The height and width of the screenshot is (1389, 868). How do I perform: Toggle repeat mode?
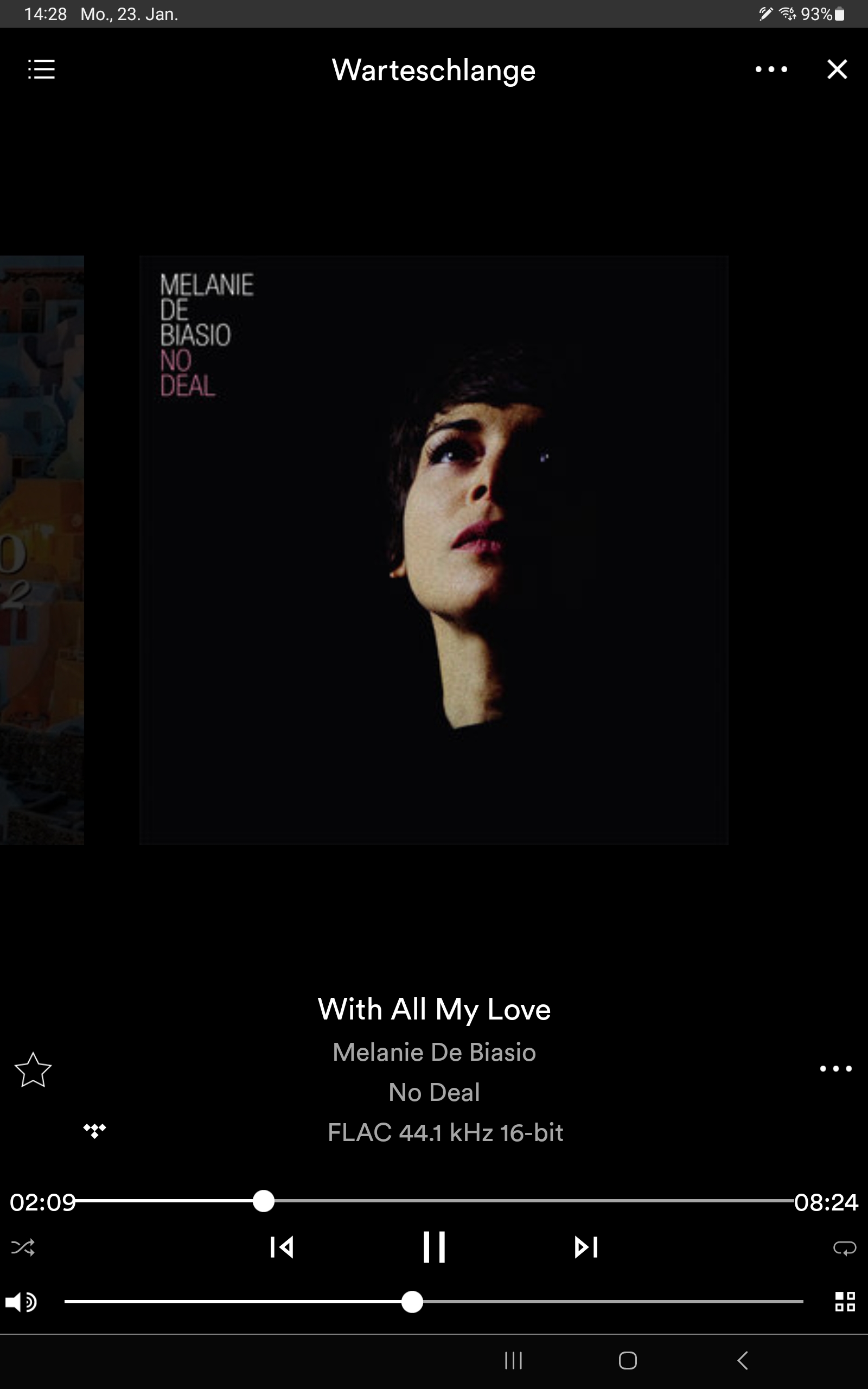(845, 1248)
